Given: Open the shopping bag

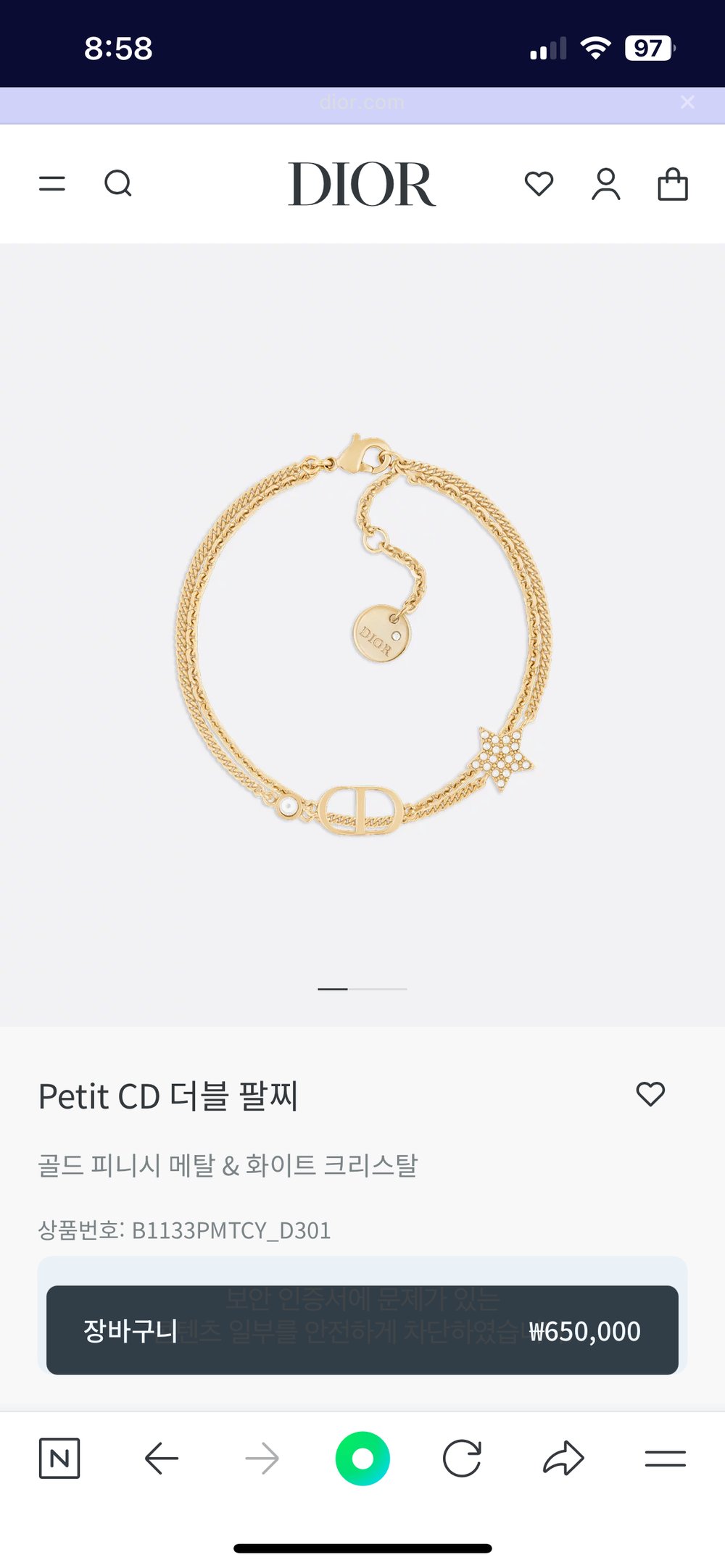Looking at the screenshot, I should (673, 184).
